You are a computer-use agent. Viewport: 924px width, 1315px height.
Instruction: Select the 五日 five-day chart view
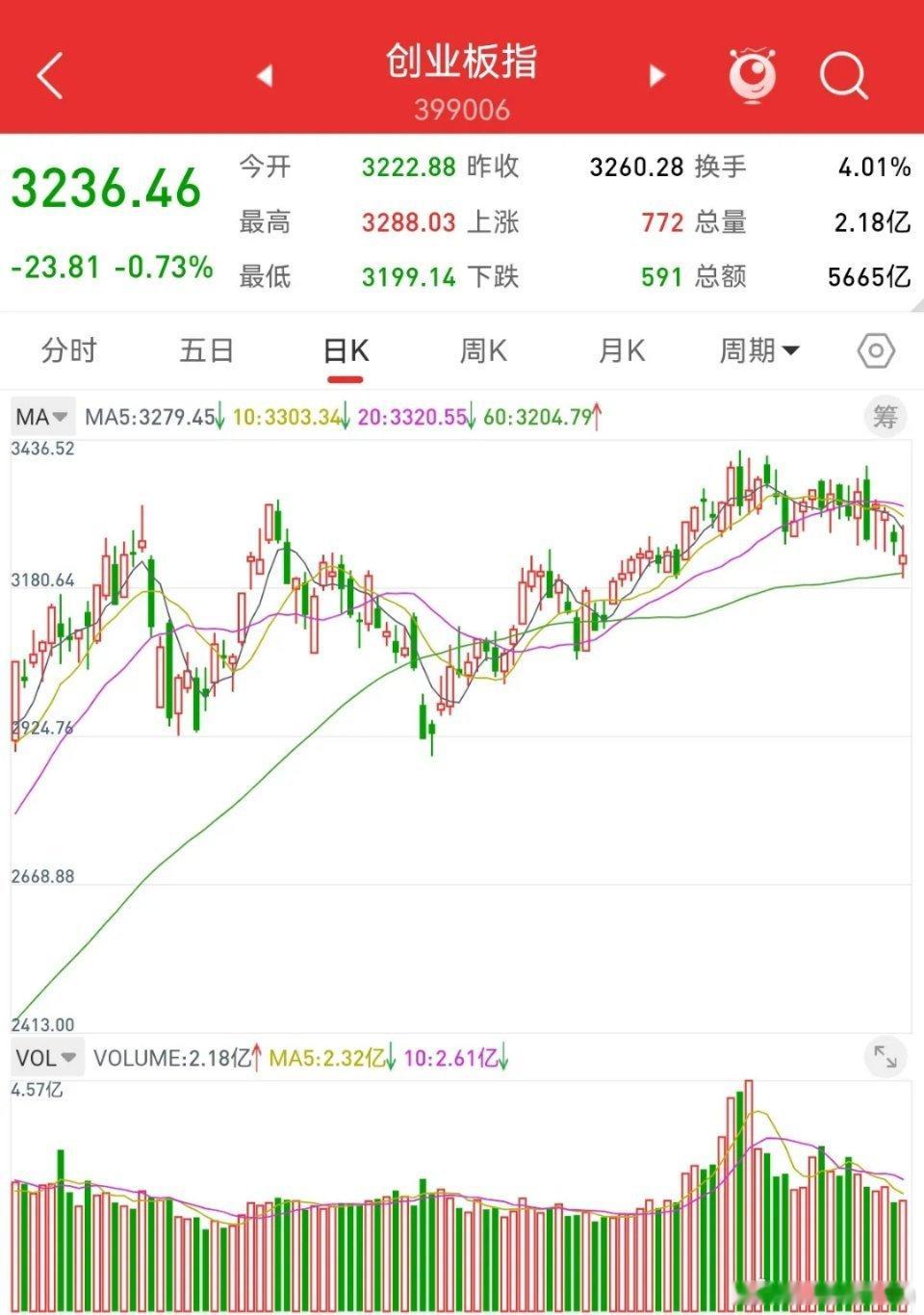point(204,351)
